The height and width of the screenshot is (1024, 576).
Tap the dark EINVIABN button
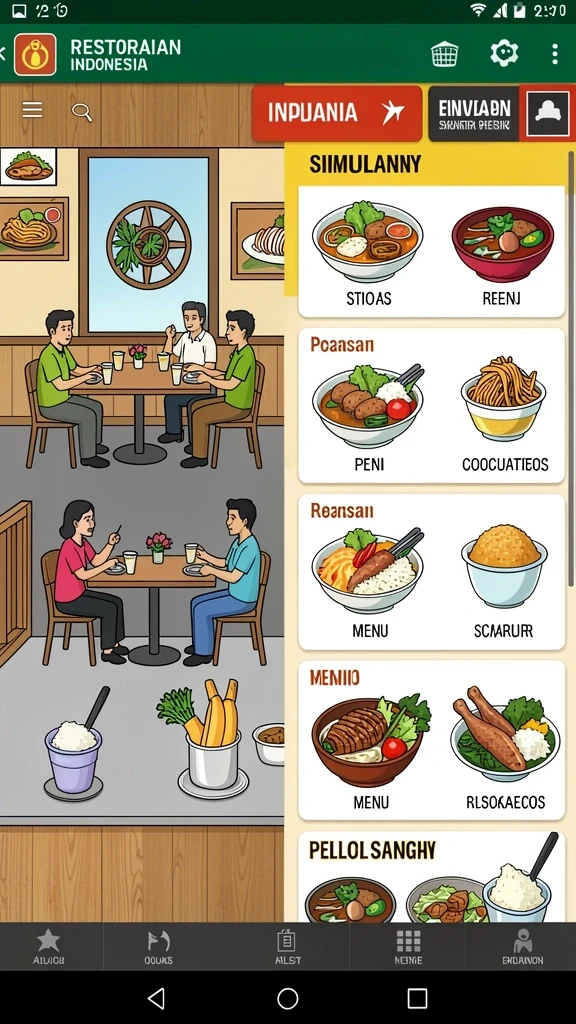click(x=474, y=113)
